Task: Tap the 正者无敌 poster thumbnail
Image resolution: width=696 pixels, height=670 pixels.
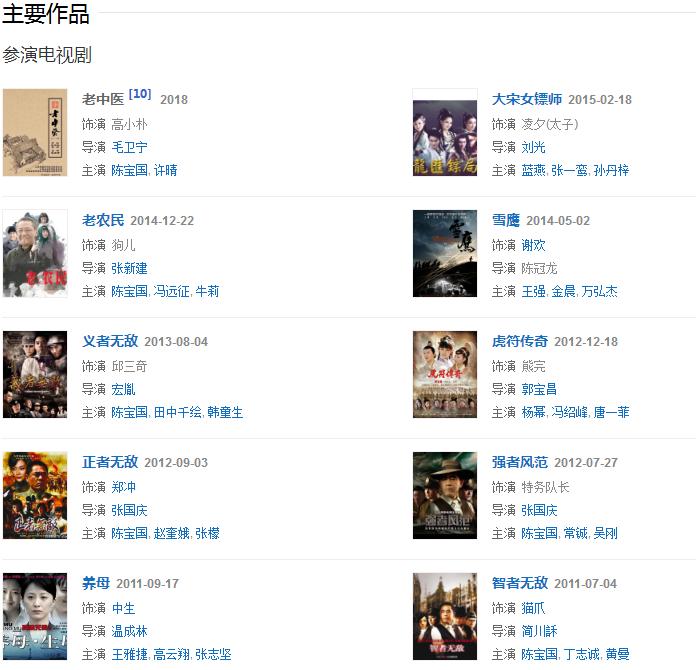Action: (x=35, y=496)
